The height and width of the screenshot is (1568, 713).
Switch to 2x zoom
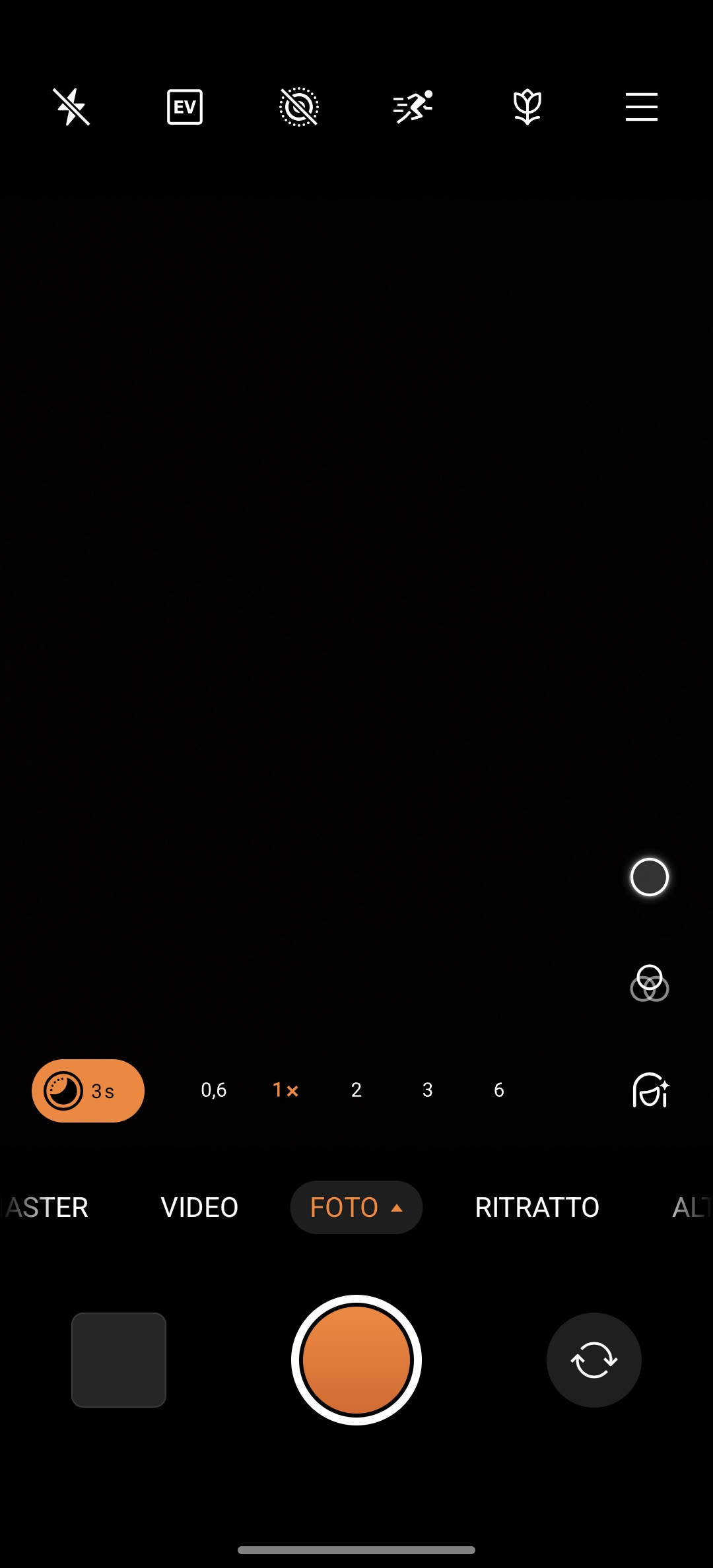pyautogui.click(x=356, y=1090)
